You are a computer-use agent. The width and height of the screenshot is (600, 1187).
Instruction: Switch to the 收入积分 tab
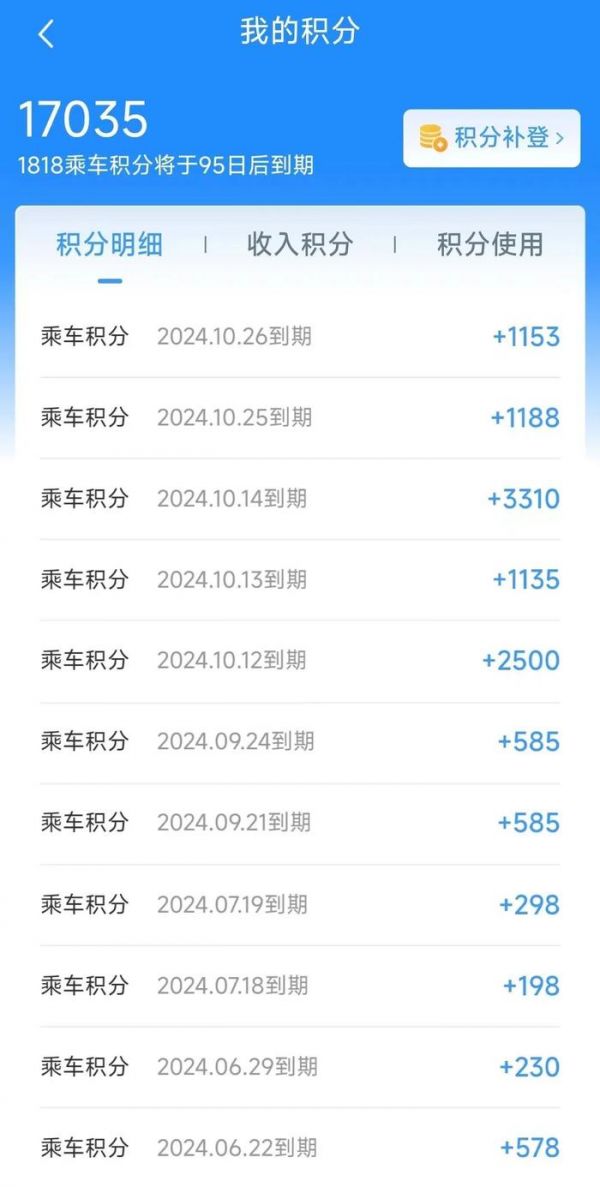[x=300, y=245]
